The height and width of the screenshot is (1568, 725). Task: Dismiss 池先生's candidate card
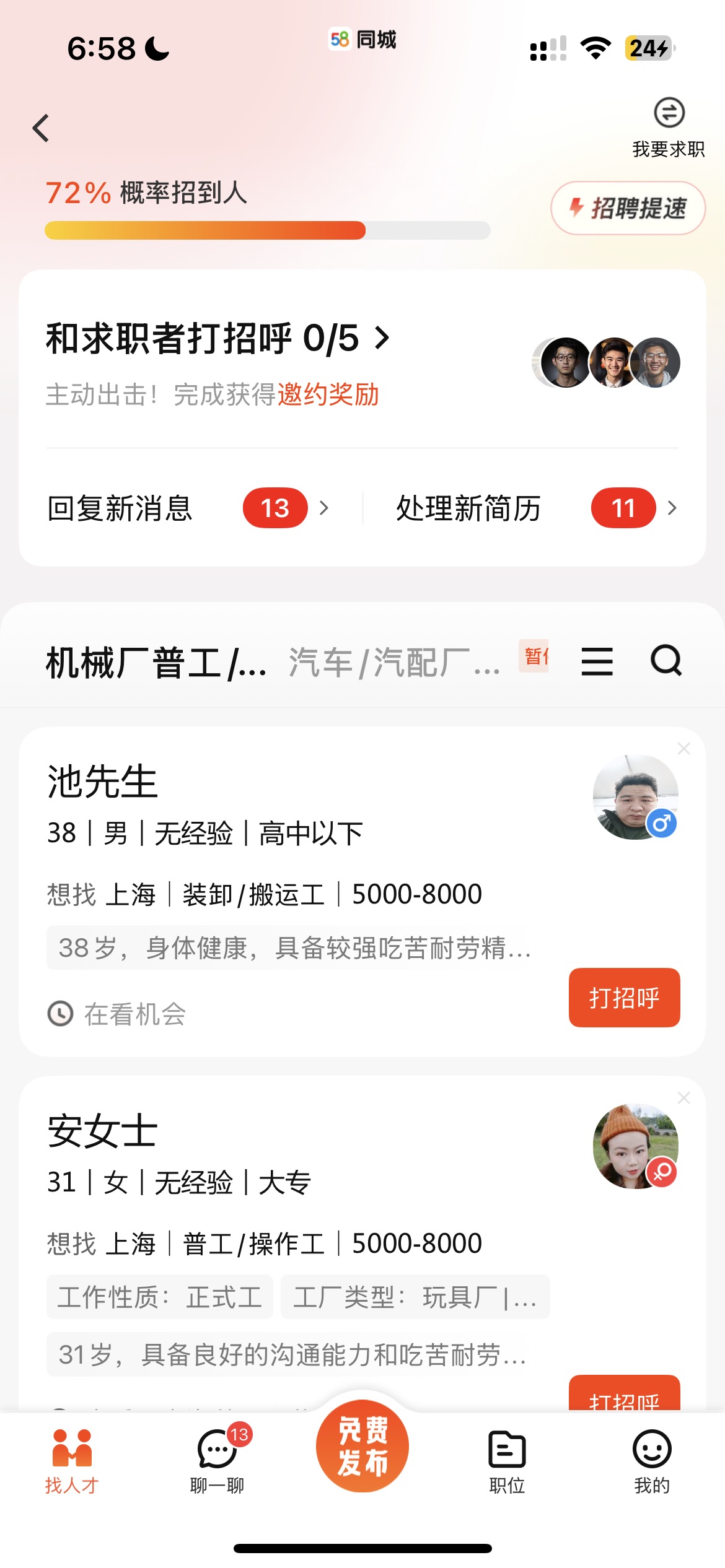pos(684,747)
